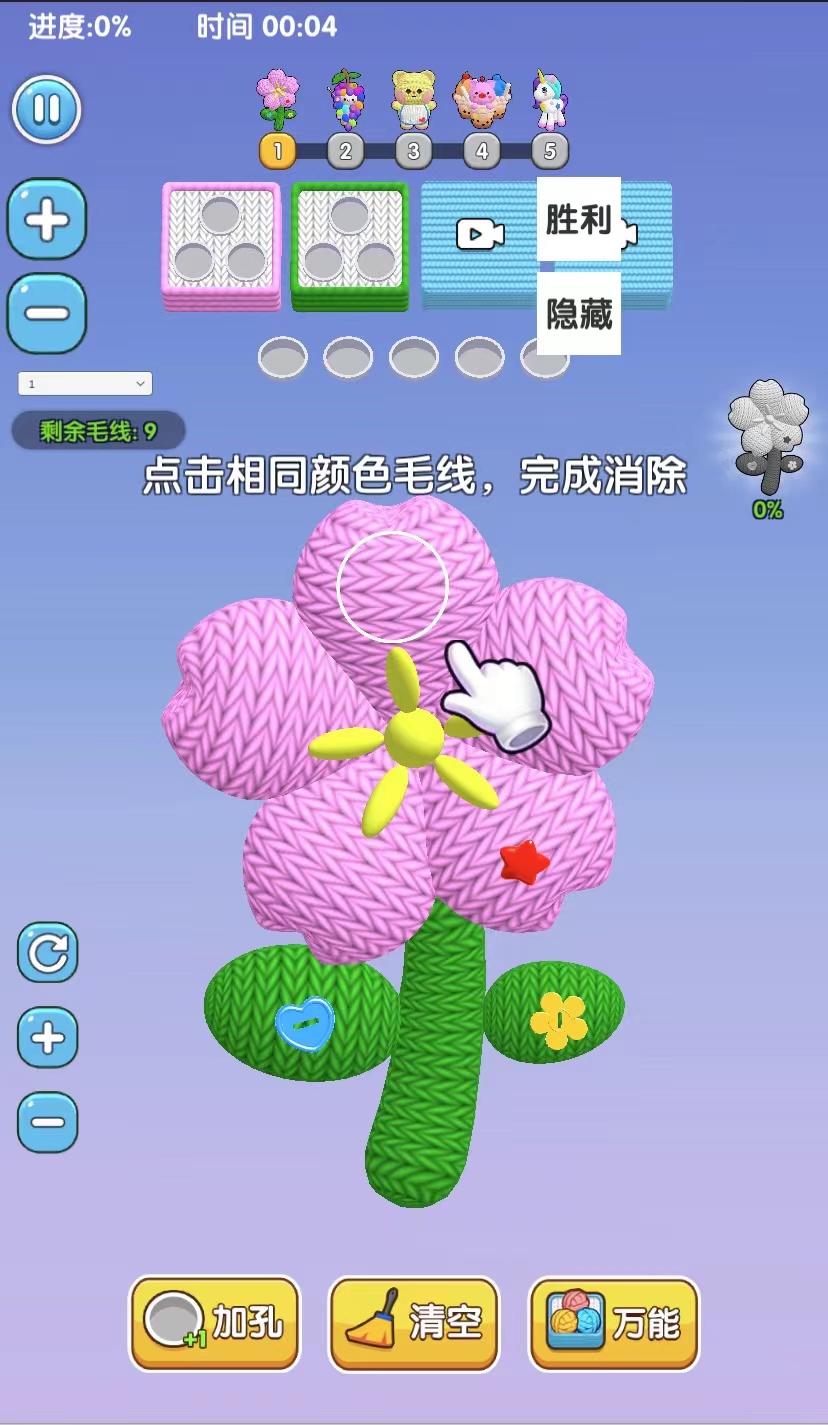828x1425 pixels.
Task: Tap the green leaf with yellow flower
Action: click(x=555, y=1012)
